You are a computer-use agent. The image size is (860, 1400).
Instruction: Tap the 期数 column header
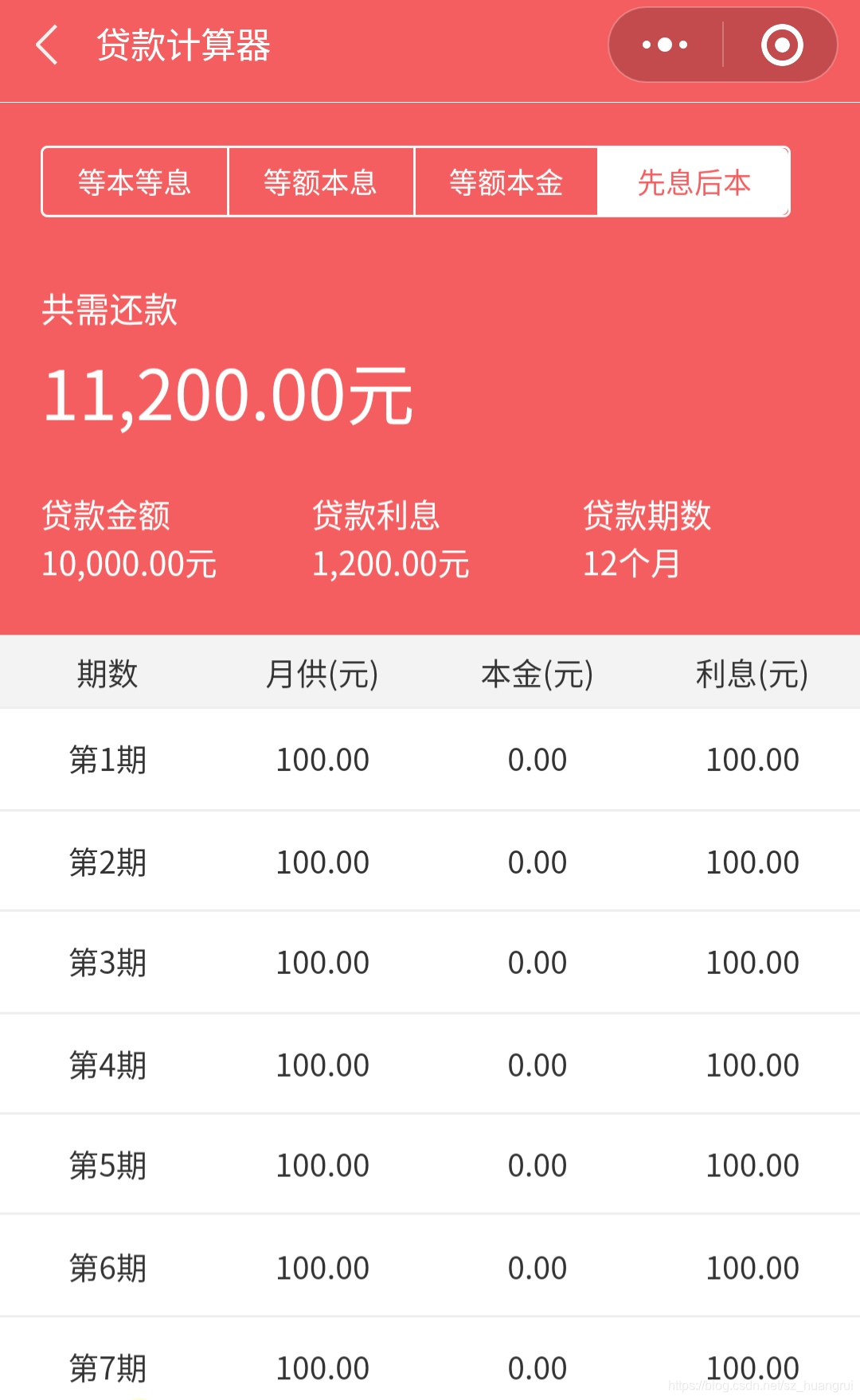(109, 673)
